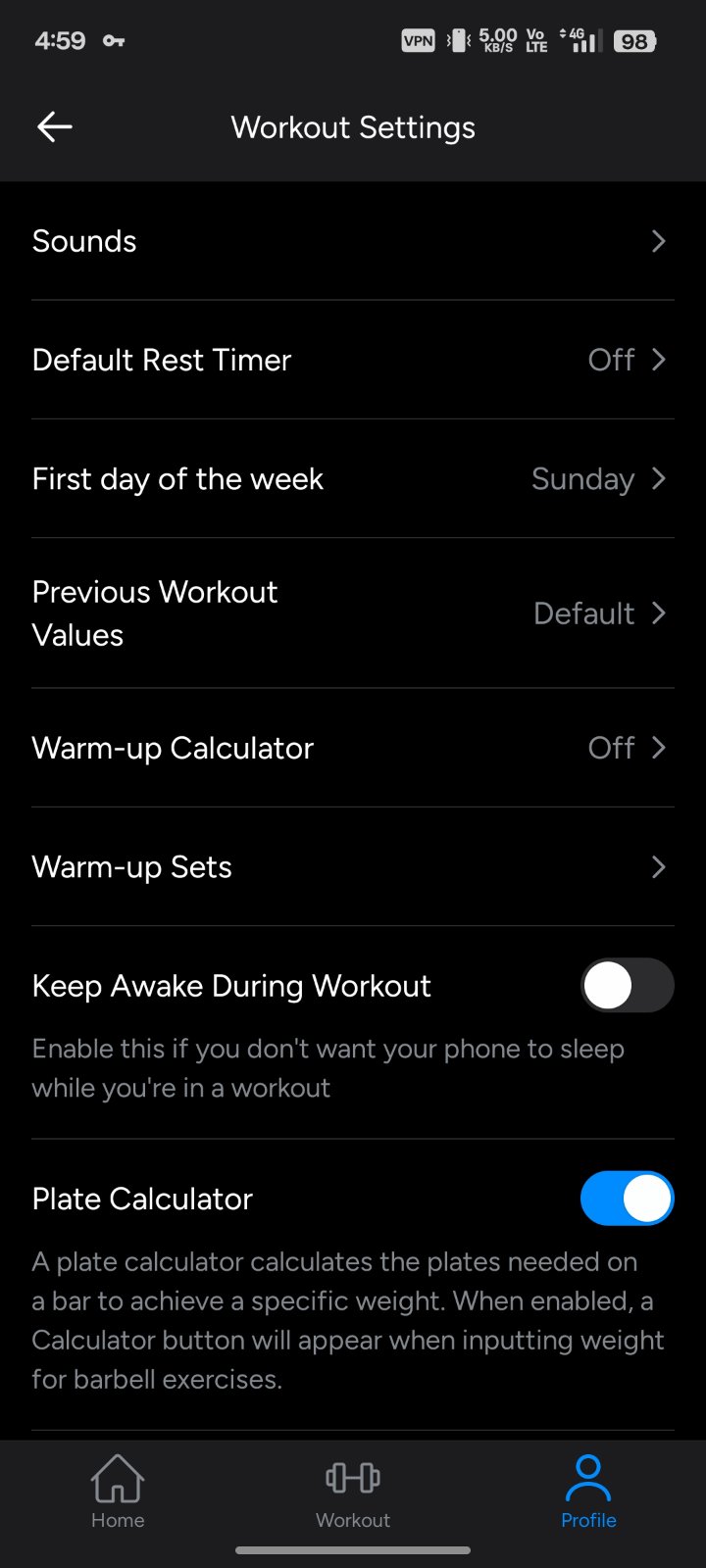Viewport: 706px width, 1568px height.
Task: Open Previous Workout Values option
Action: click(x=353, y=613)
